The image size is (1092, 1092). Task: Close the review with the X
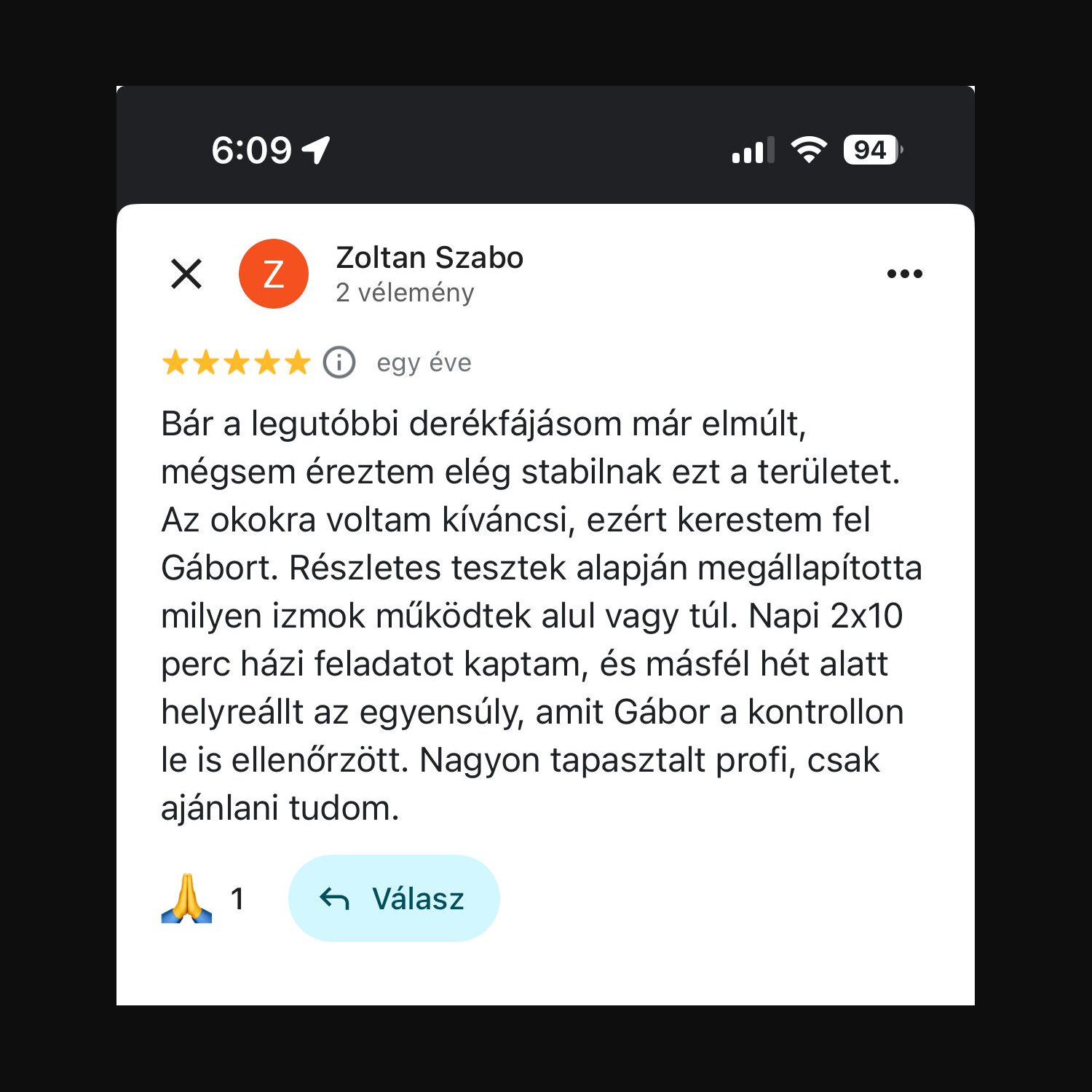point(186,274)
